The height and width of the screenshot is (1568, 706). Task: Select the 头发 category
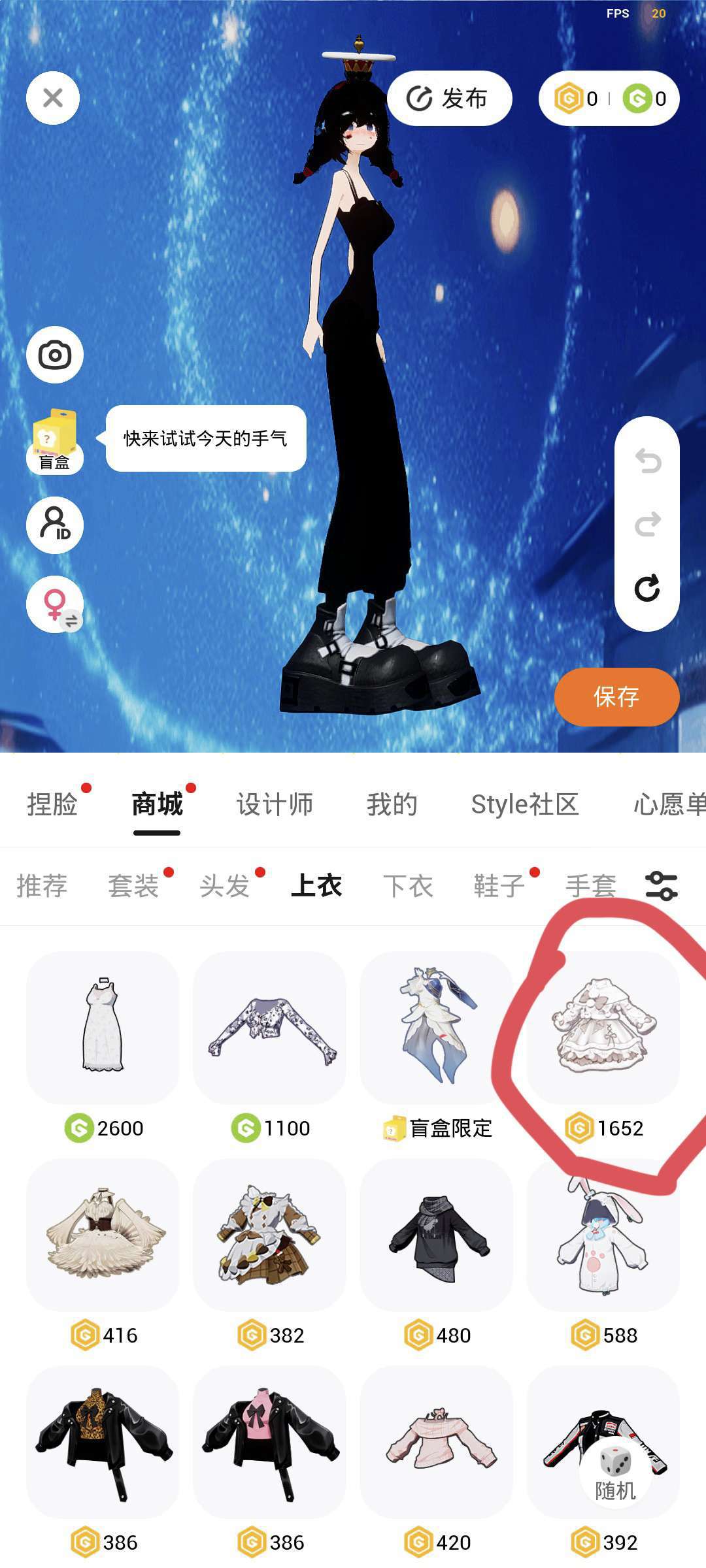coord(225,887)
